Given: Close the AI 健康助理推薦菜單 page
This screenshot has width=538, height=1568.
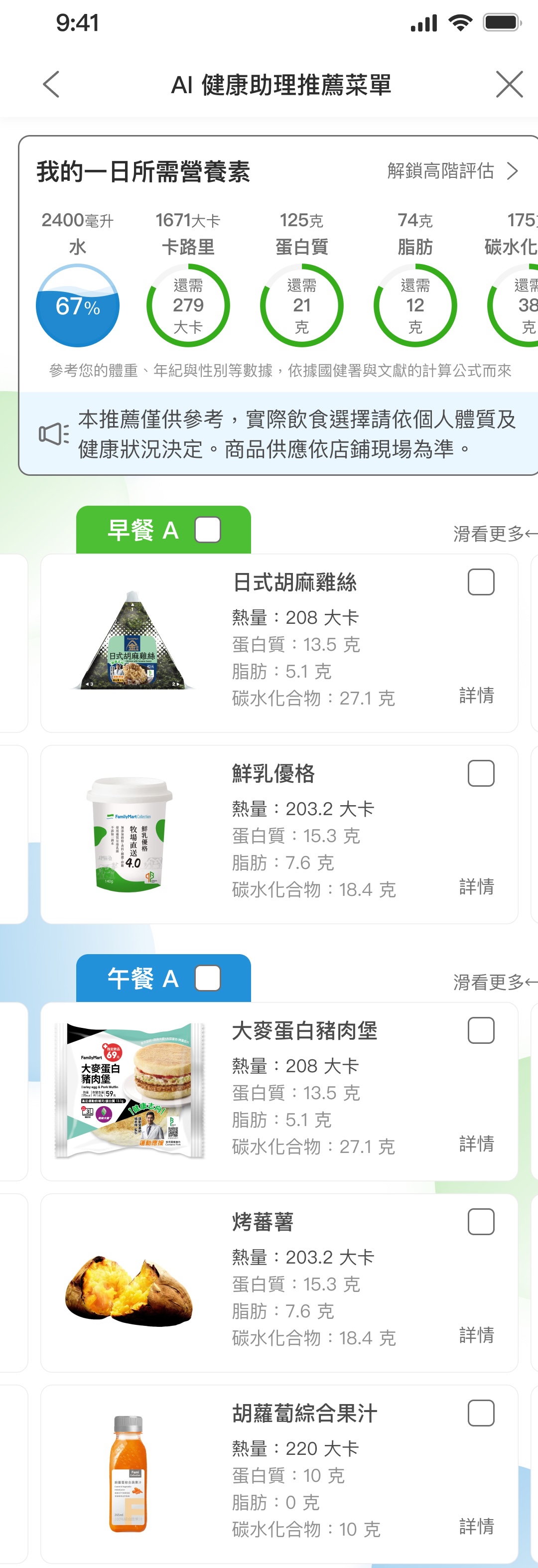Looking at the screenshot, I should tap(509, 84).
